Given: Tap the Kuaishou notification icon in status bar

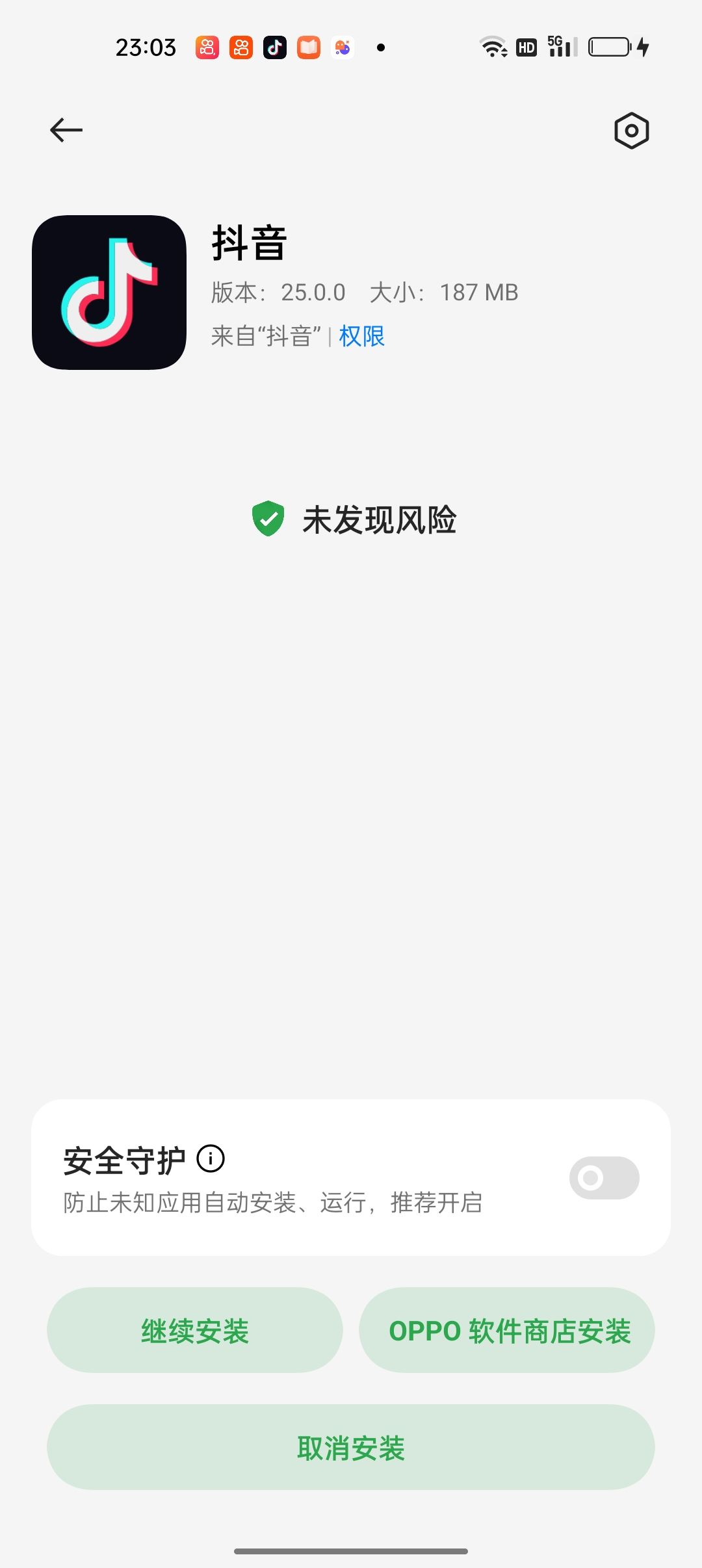Looking at the screenshot, I should (240, 47).
